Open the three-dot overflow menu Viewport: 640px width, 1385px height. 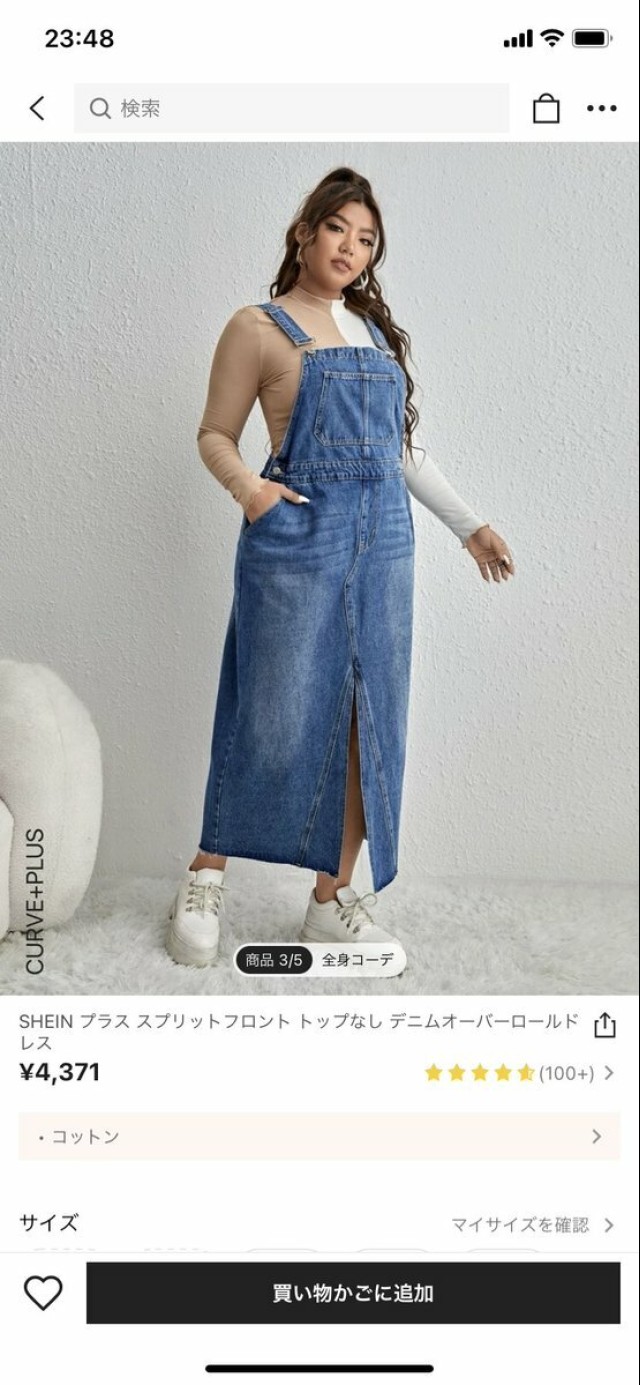tap(601, 108)
